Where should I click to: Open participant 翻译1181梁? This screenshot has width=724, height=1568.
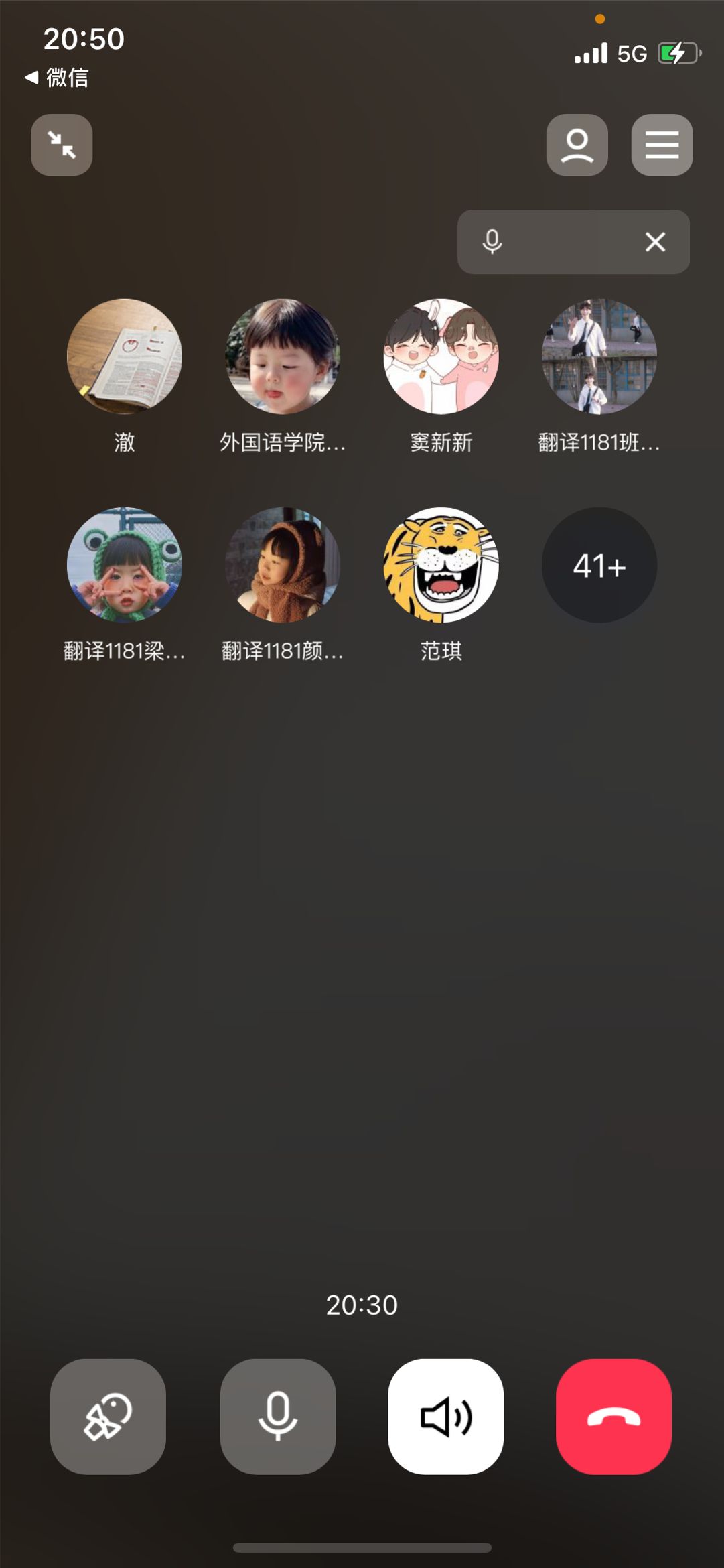click(x=125, y=564)
